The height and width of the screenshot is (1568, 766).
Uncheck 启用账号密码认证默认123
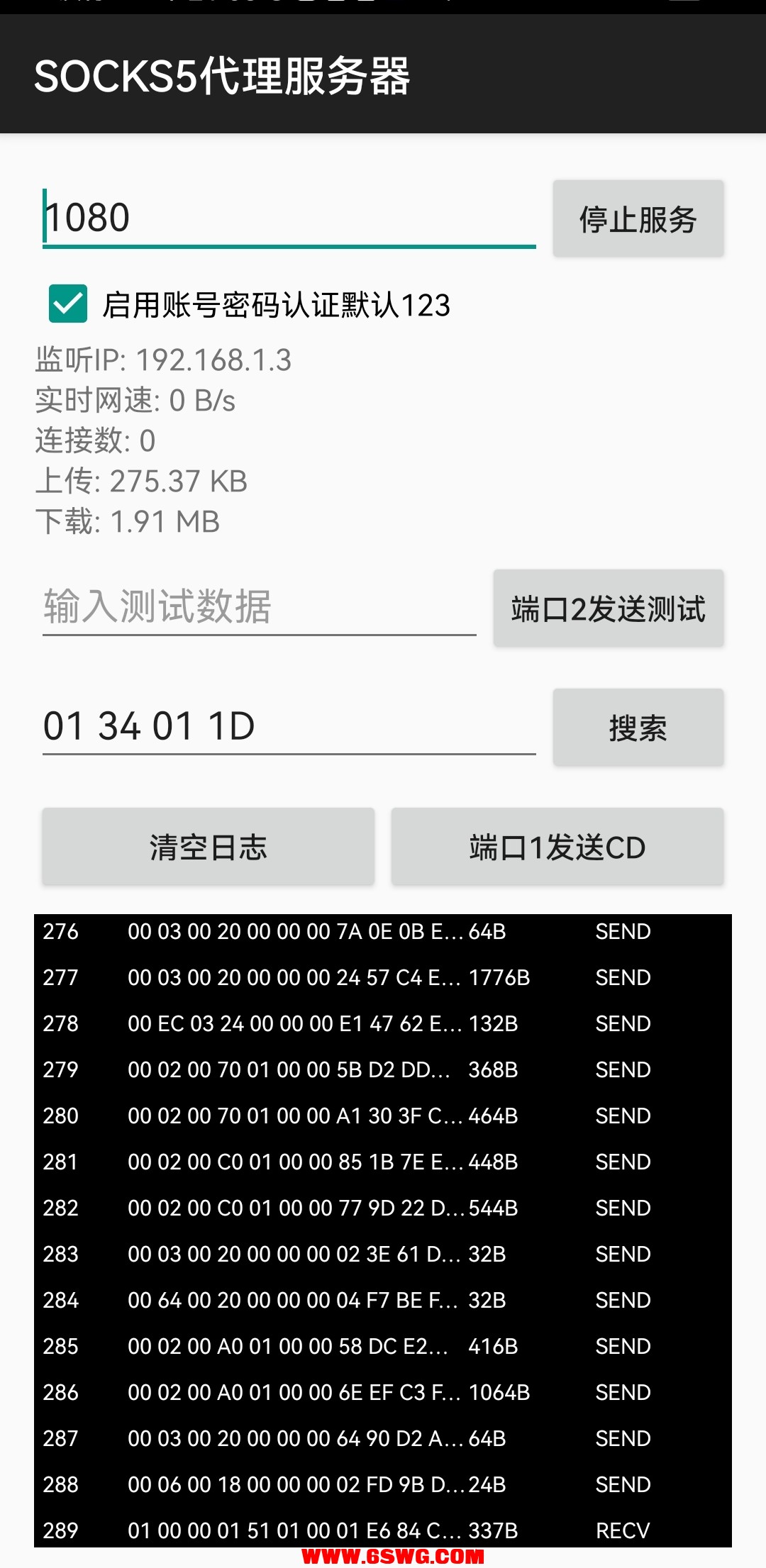point(68,304)
